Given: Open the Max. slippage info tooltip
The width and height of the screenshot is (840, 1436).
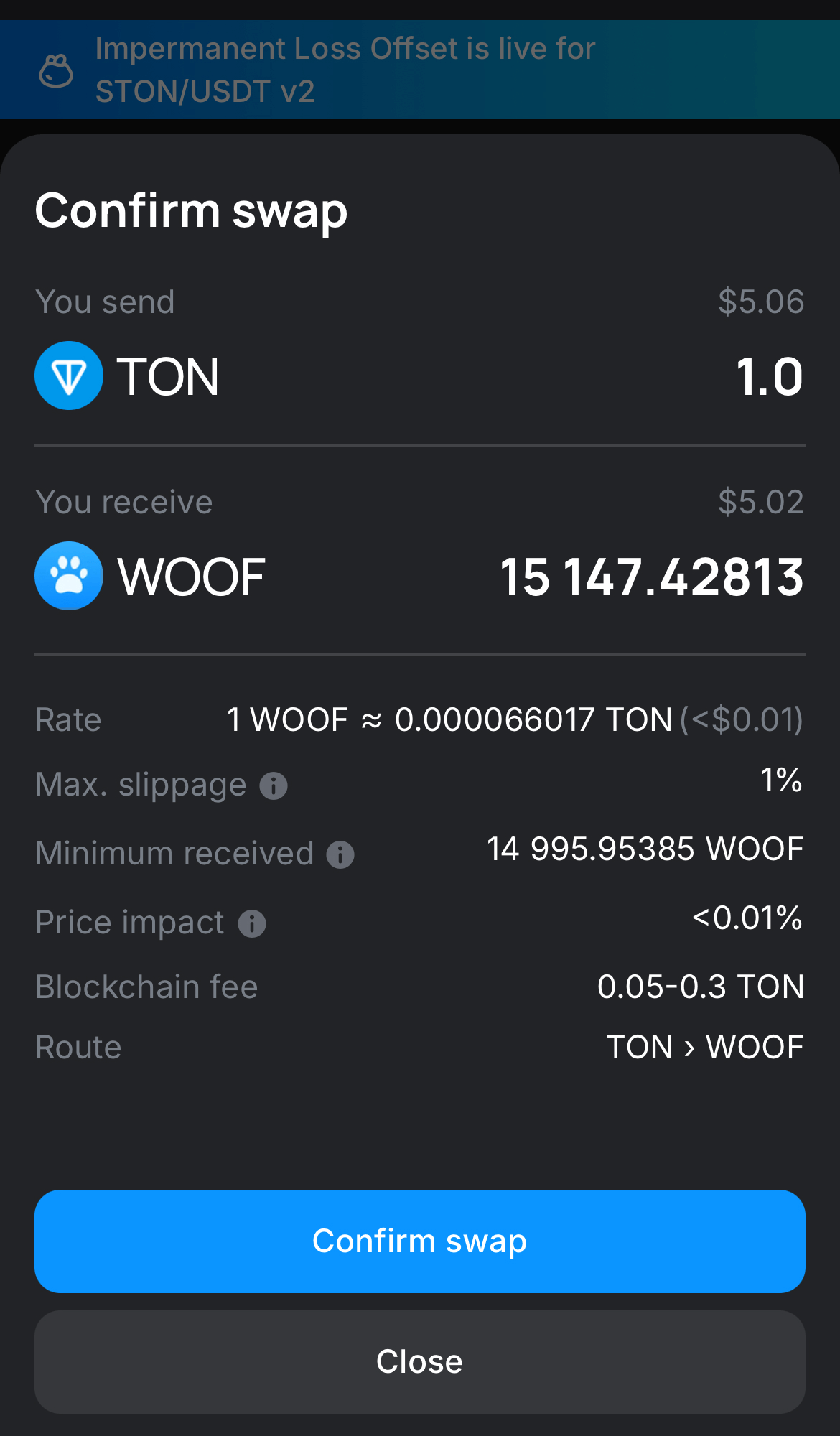Looking at the screenshot, I should [x=275, y=785].
